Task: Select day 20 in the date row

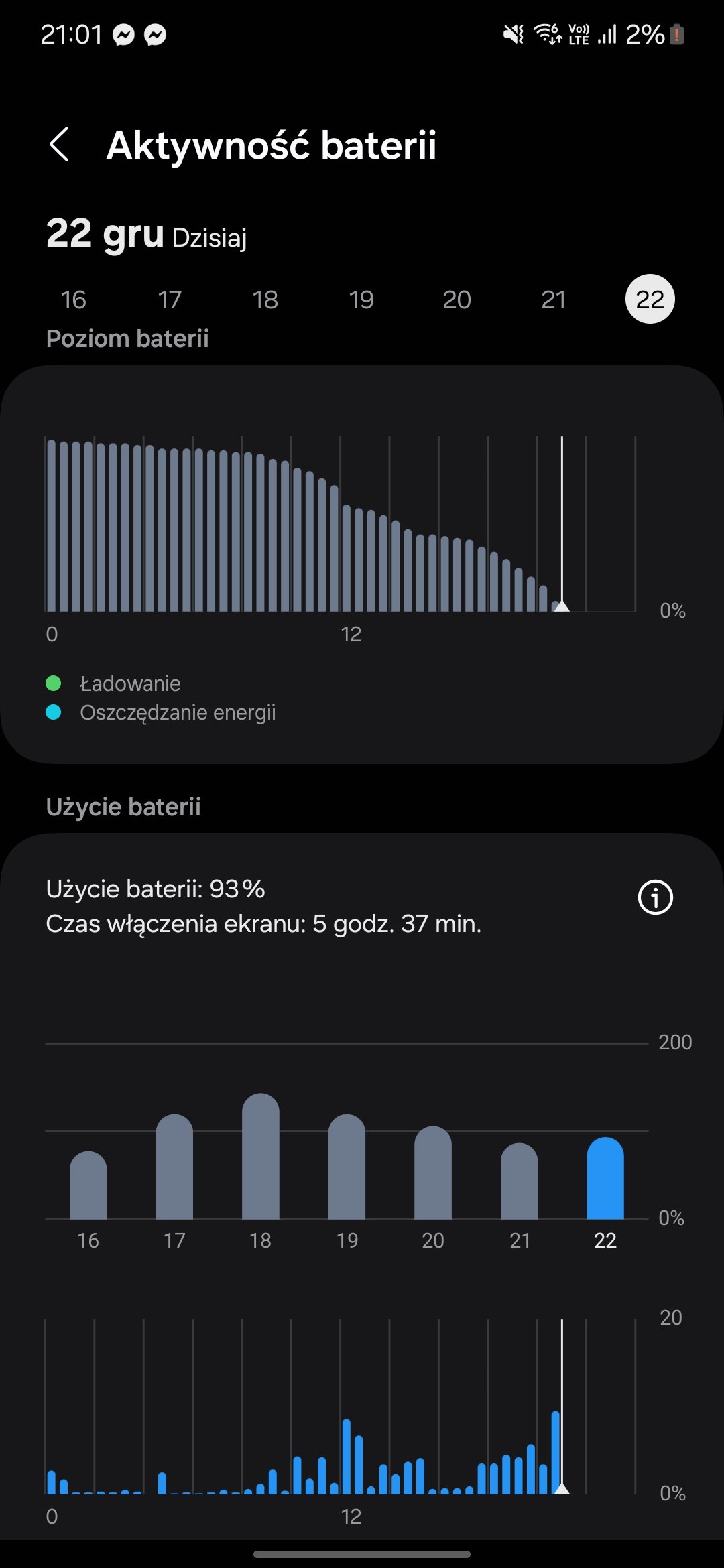Action: pyautogui.click(x=457, y=300)
